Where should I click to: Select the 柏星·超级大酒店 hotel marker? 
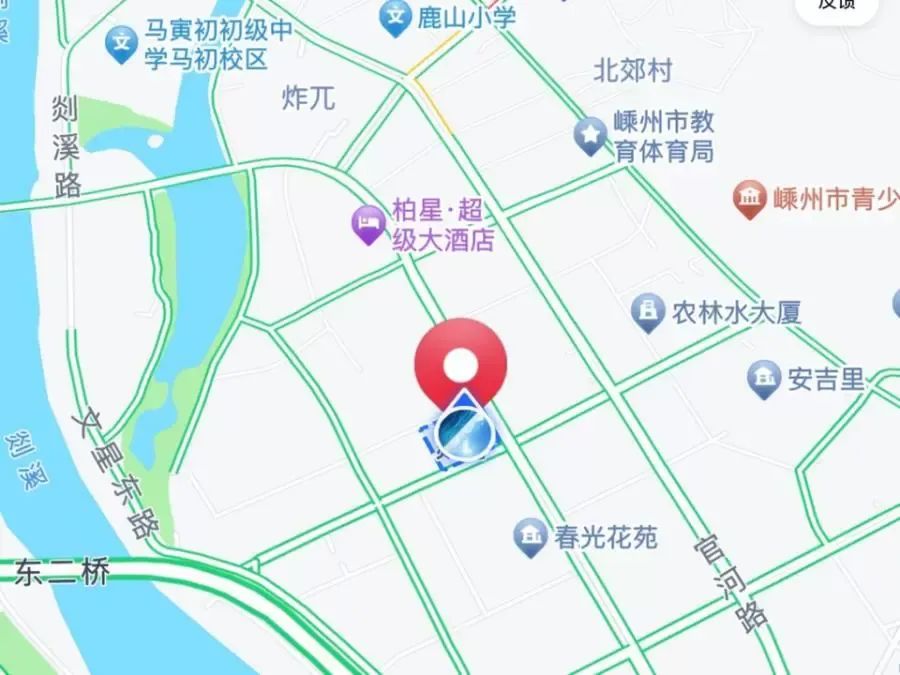pos(368,226)
